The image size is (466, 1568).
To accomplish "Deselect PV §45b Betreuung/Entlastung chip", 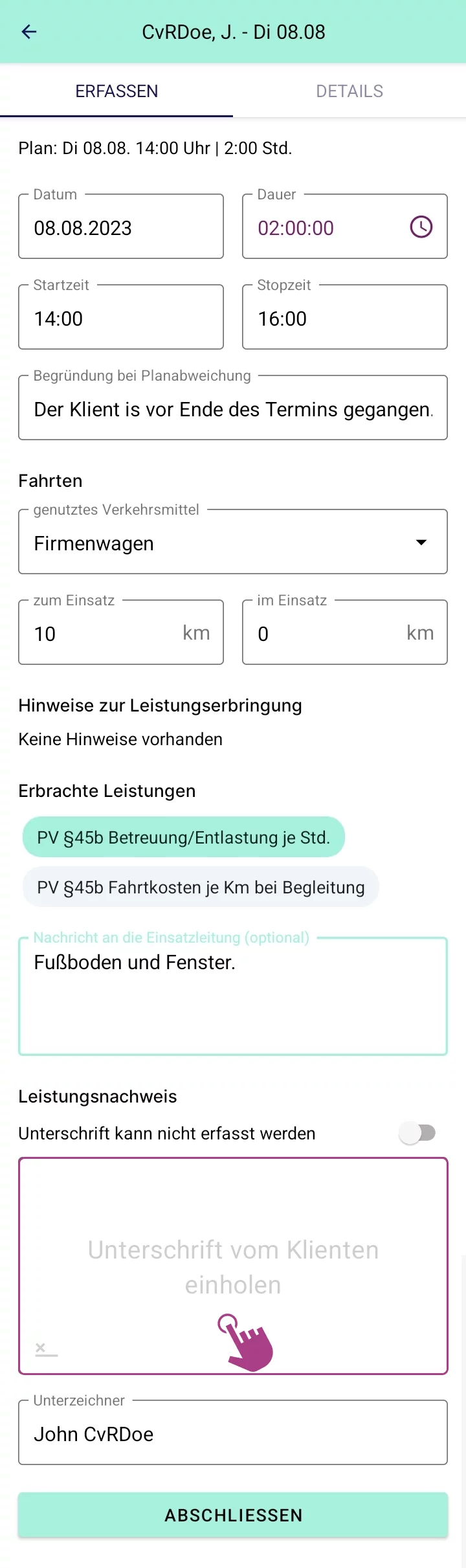I will pos(184,837).
